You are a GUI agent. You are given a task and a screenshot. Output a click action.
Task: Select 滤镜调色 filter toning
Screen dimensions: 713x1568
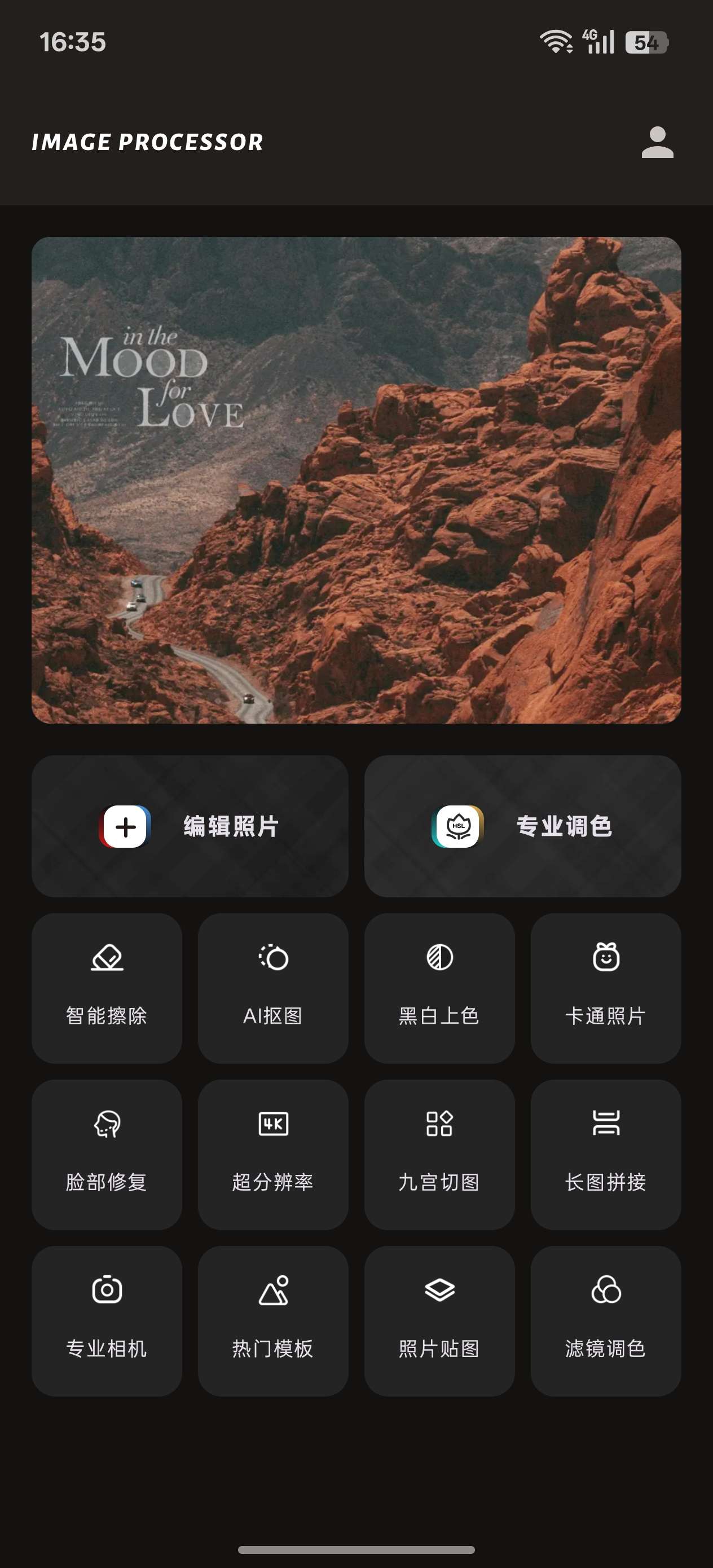(x=606, y=1321)
